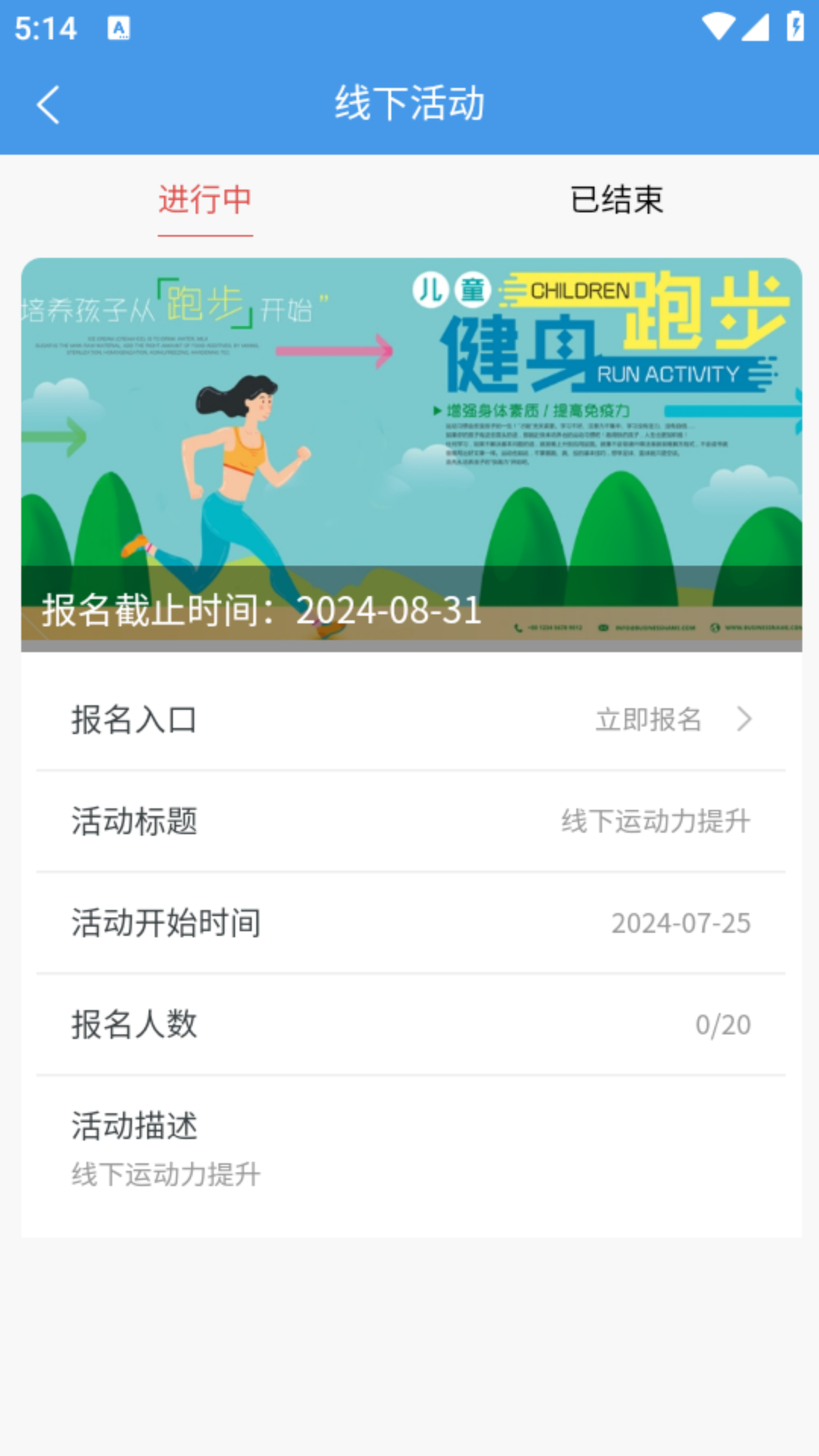Tap the Wi-Fi icon in the status bar

pyautogui.click(x=719, y=27)
